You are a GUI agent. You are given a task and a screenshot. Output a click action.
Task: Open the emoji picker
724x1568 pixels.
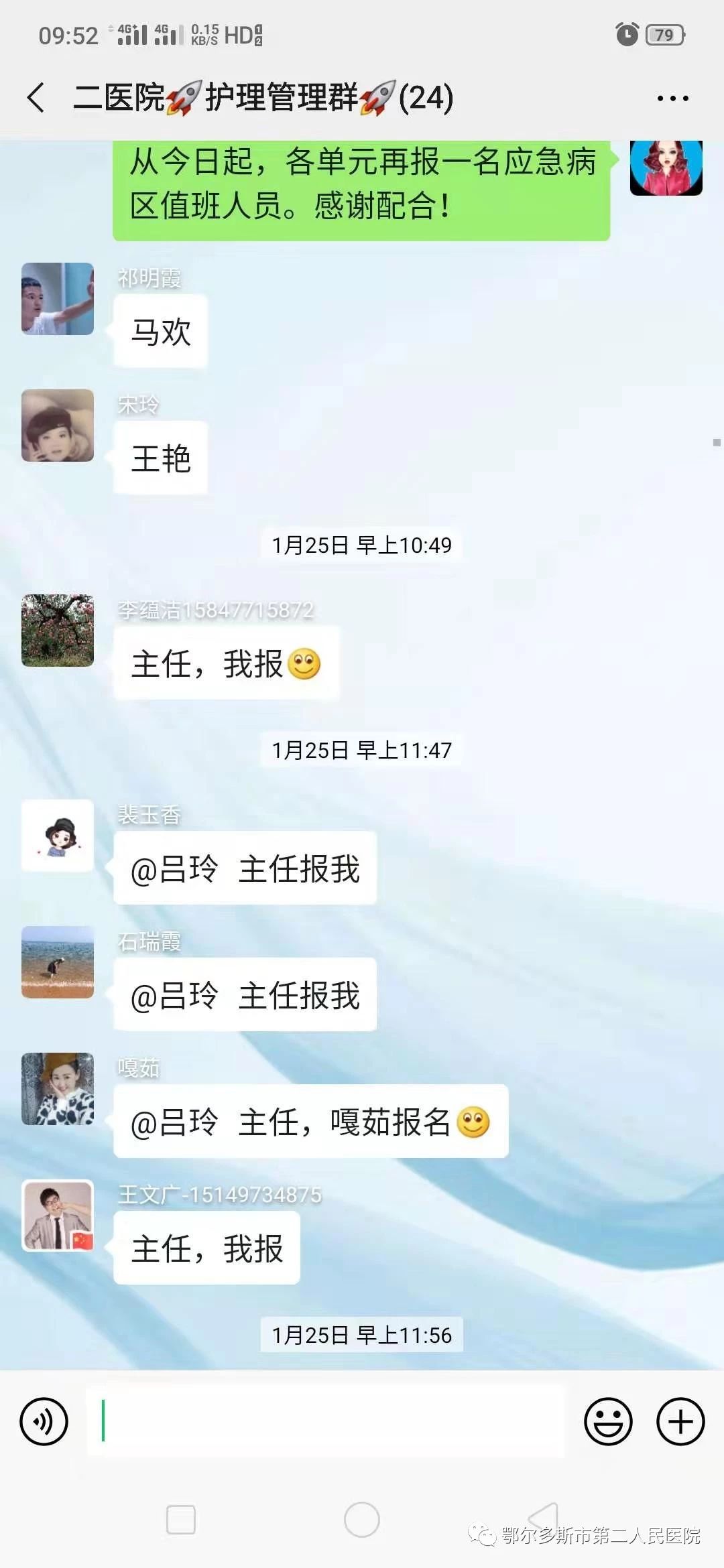[608, 1421]
